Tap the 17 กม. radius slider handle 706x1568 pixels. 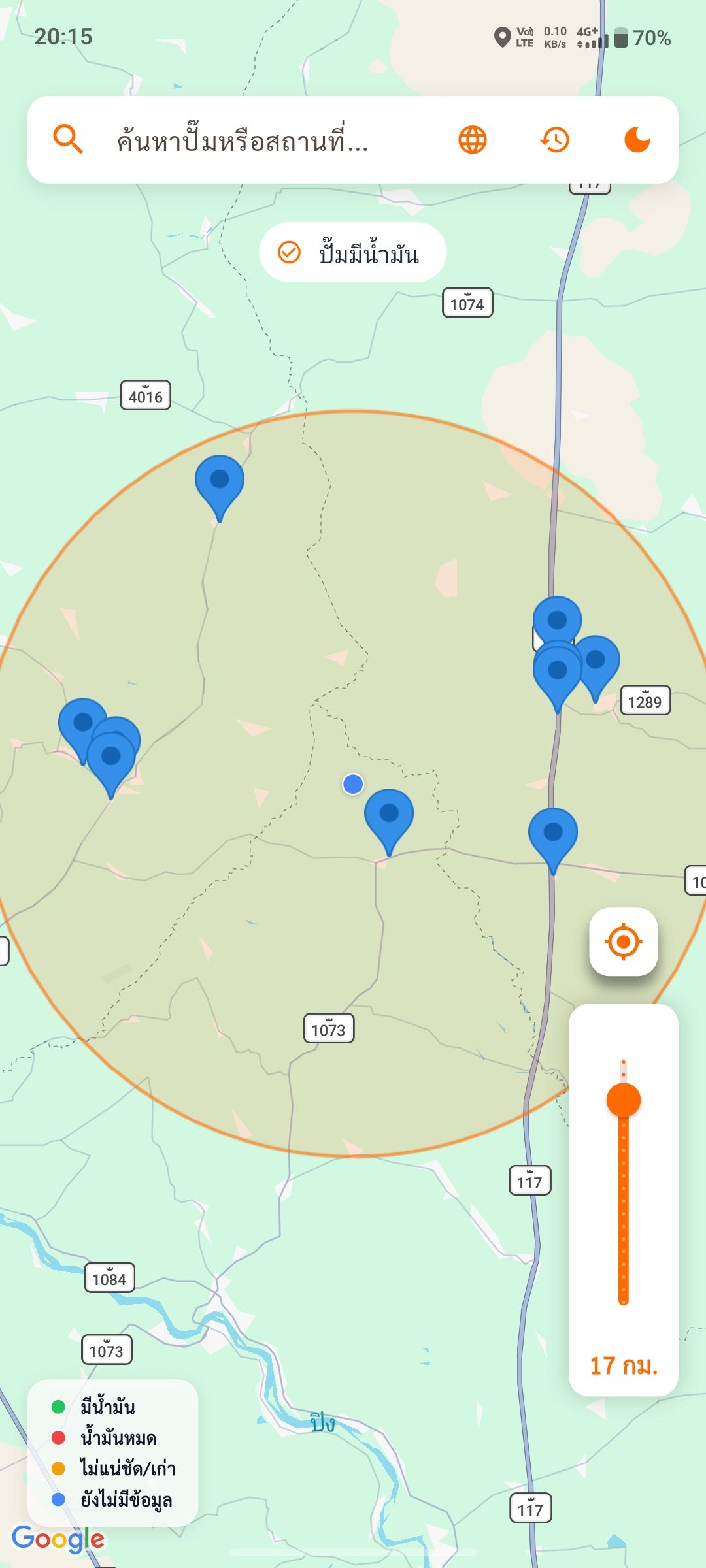tap(623, 1100)
